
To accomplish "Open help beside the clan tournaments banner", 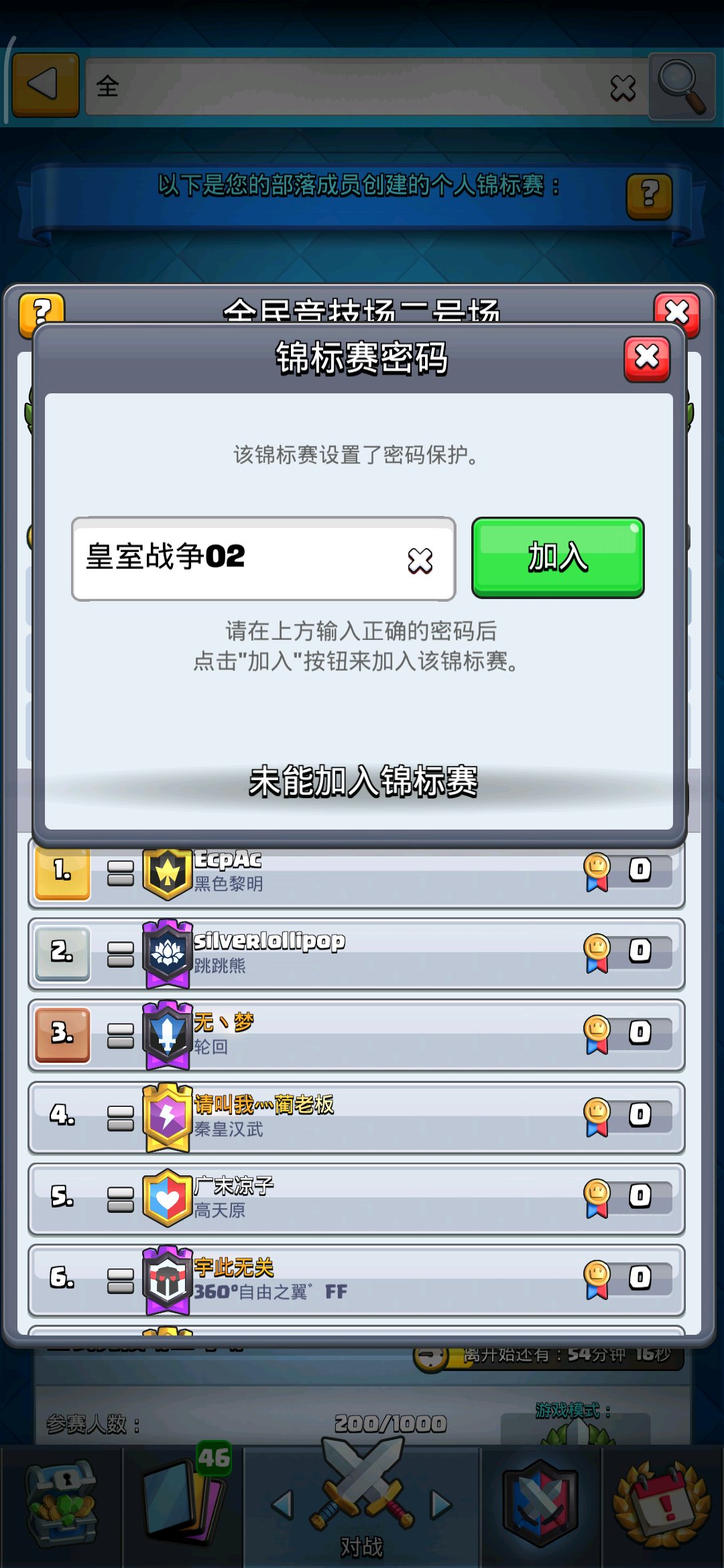I will click(649, 196).
